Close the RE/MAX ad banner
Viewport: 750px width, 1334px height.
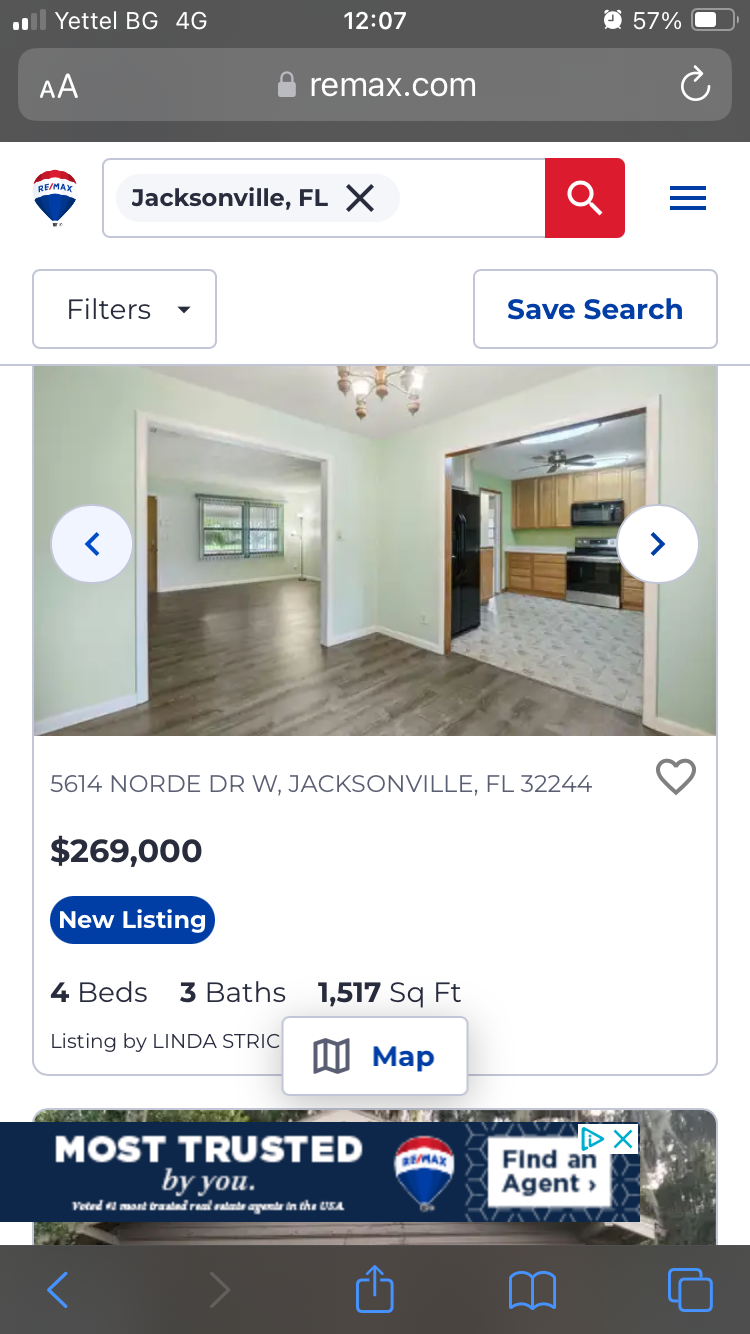[623, 1138]
